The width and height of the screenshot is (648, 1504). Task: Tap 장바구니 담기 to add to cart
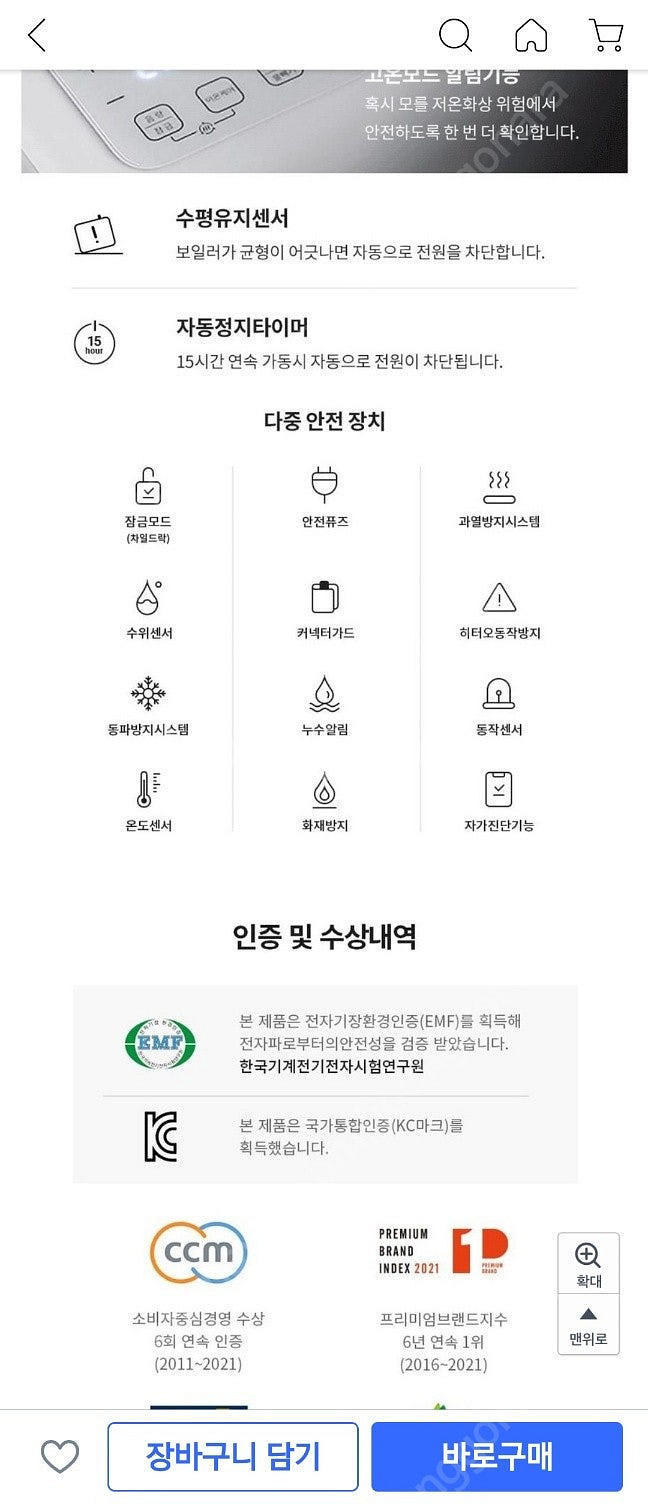click(233, 1457)
